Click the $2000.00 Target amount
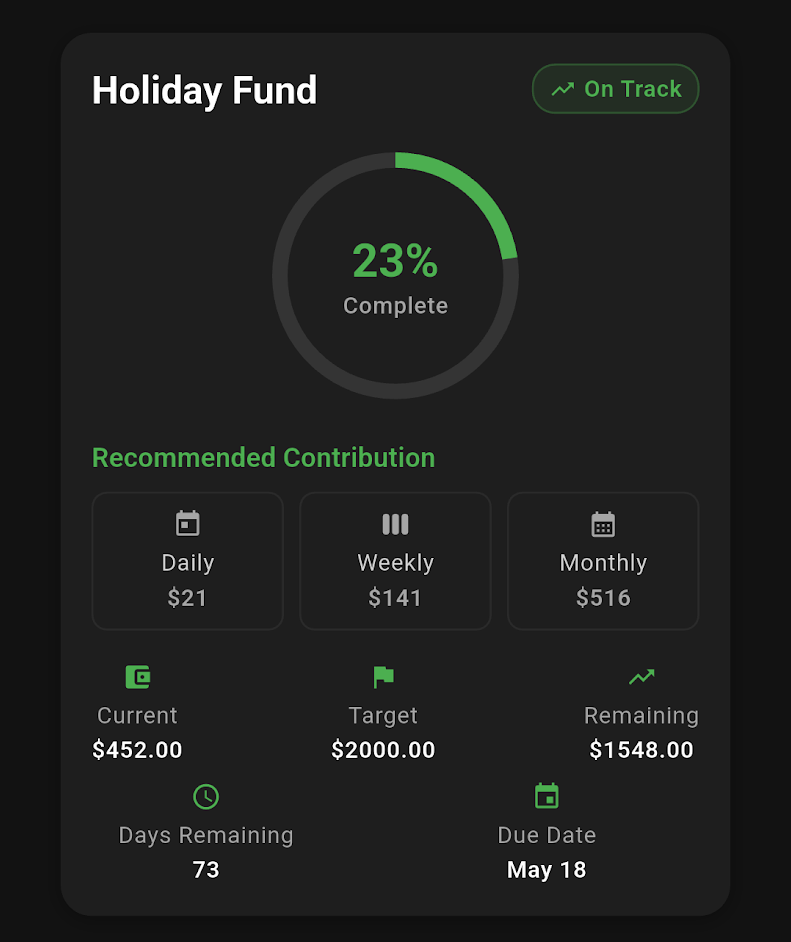 point(383,749)
